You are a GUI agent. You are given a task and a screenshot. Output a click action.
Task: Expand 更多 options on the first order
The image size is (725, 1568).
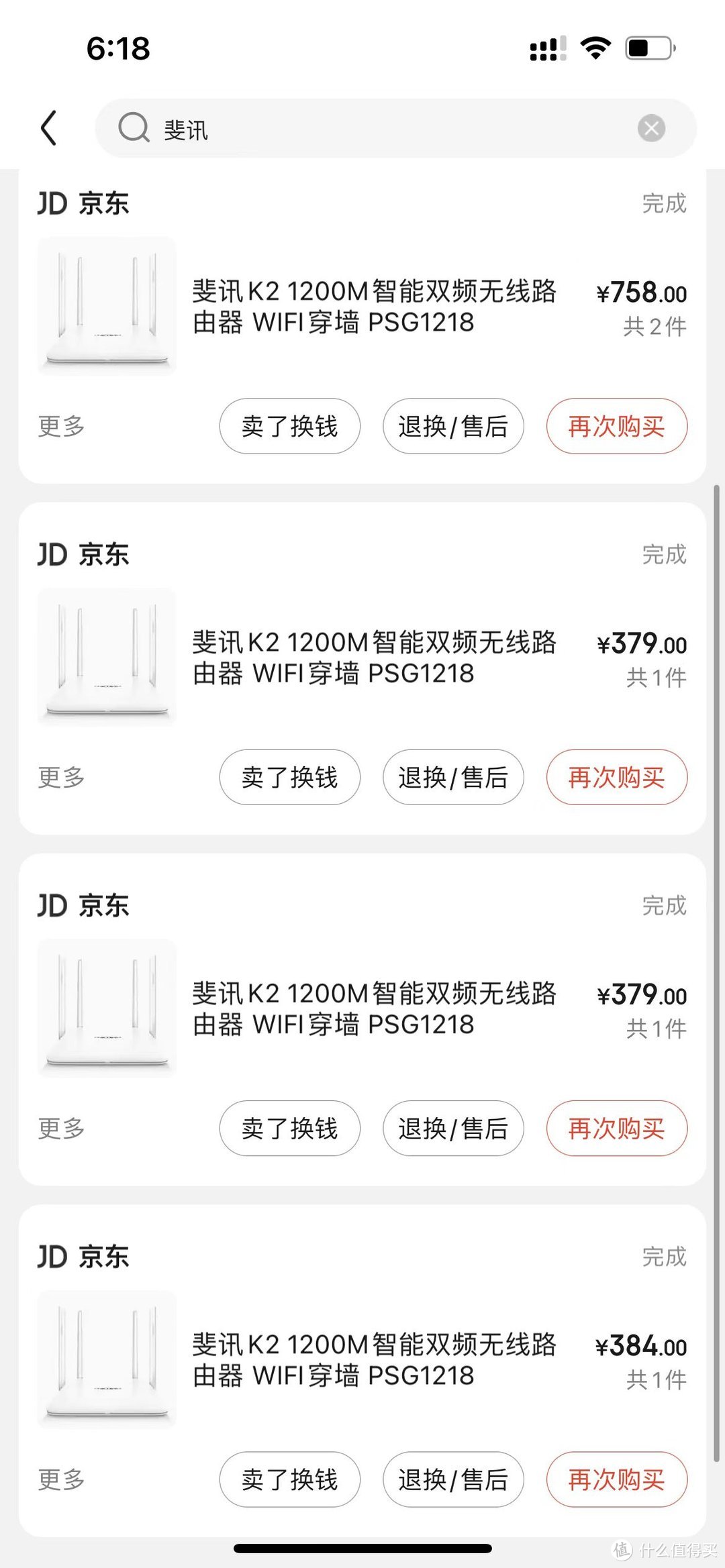[x=60, y=426]
